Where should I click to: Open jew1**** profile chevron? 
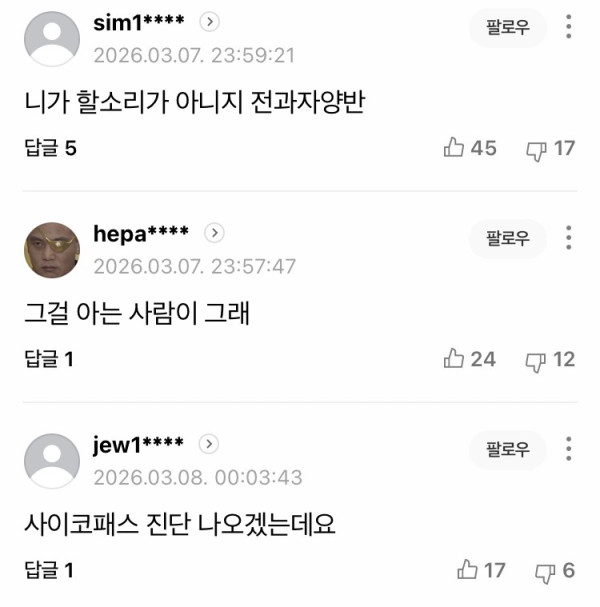coord(209,445)
